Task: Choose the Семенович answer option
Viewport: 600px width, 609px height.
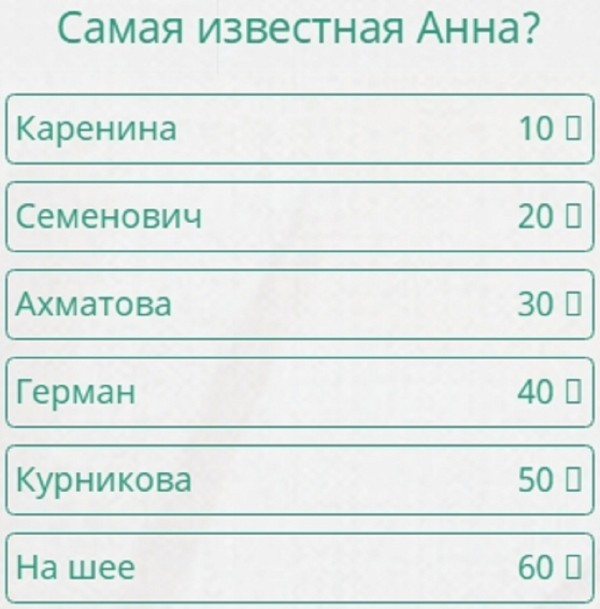Action: tap(299, 216)
